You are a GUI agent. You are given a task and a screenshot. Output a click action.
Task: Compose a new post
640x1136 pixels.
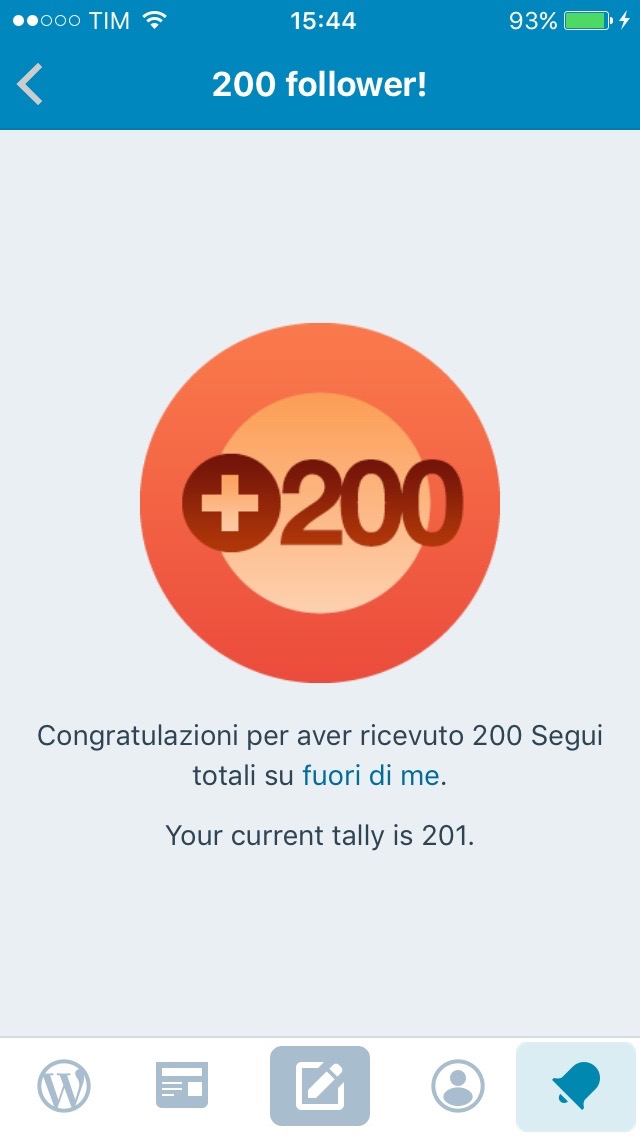(320, 1086)
